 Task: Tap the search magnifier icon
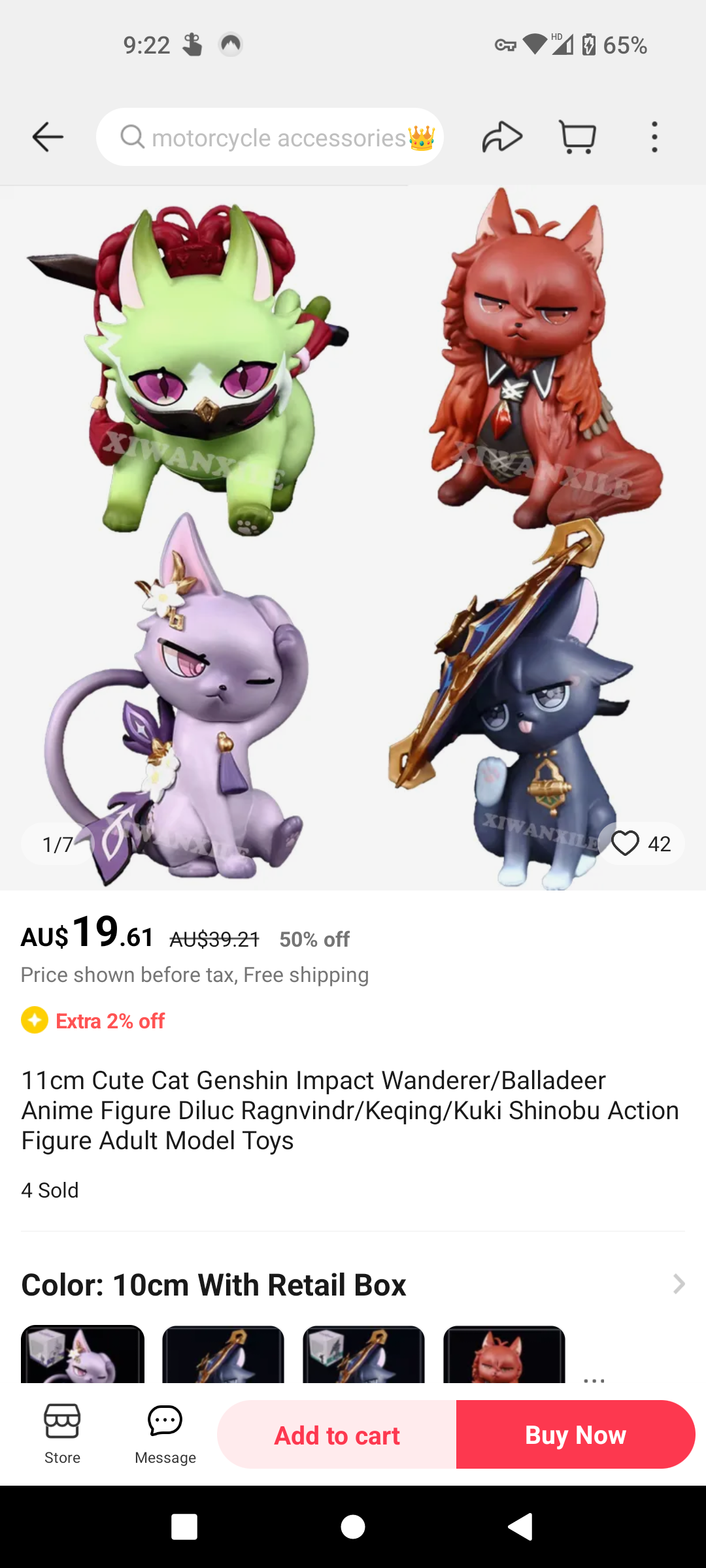coord(133,137)
